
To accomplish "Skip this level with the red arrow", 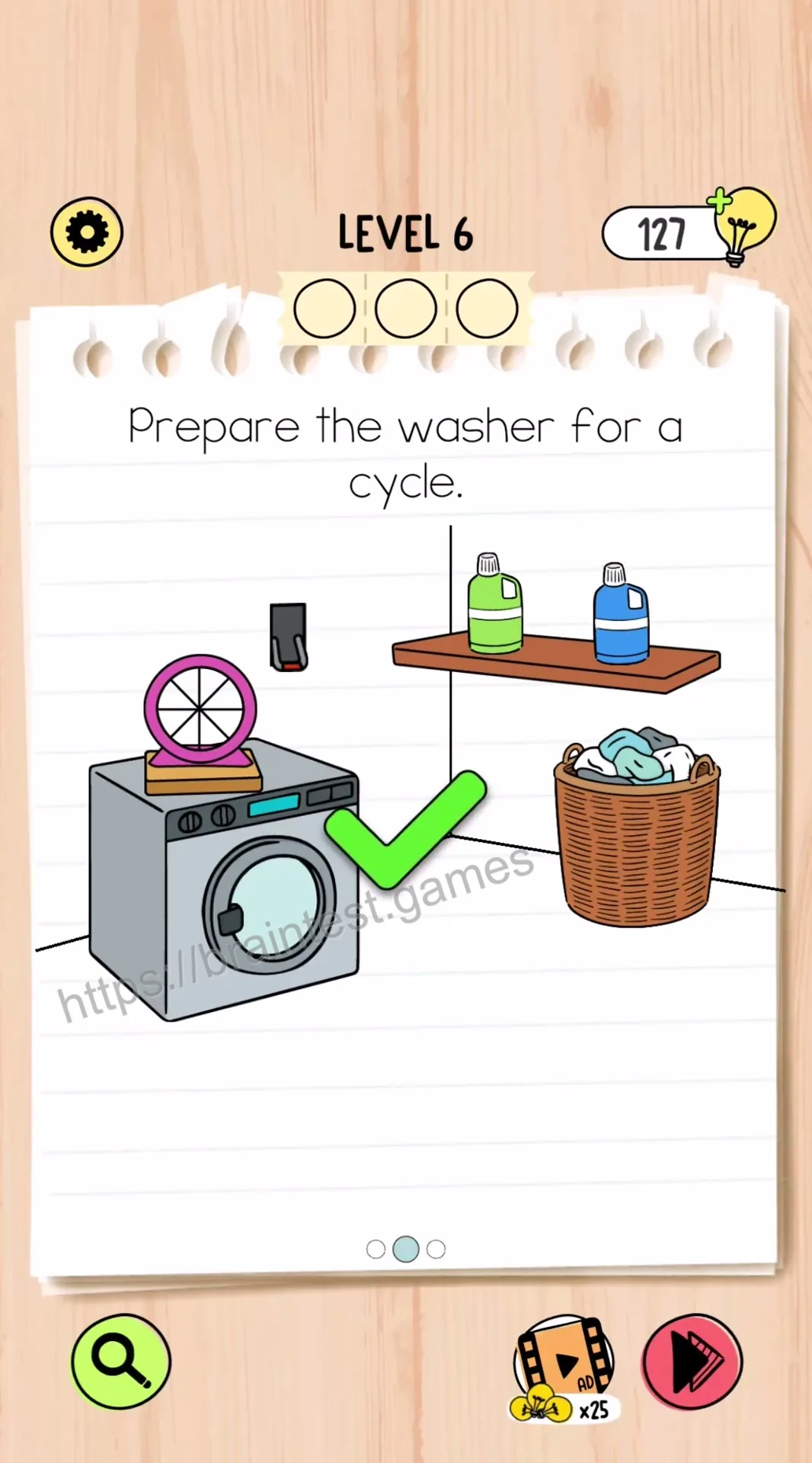I will pyautogui.click(x=692, y=1361).
